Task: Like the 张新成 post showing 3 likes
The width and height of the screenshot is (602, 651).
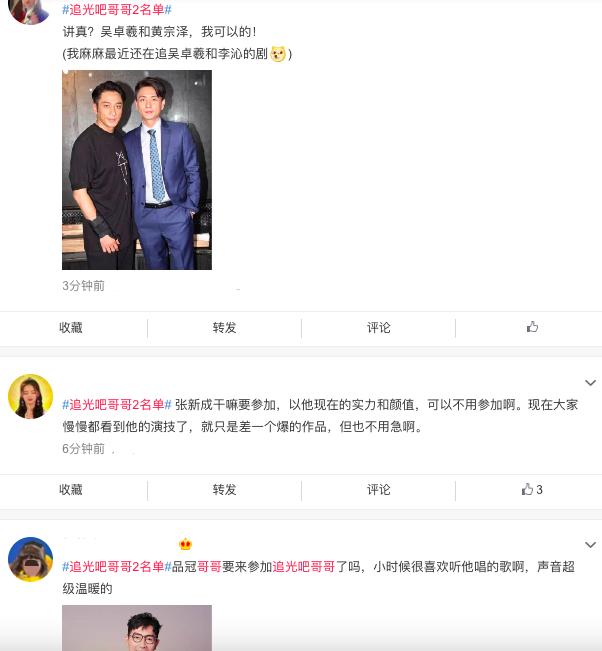Action: [531, 489]
